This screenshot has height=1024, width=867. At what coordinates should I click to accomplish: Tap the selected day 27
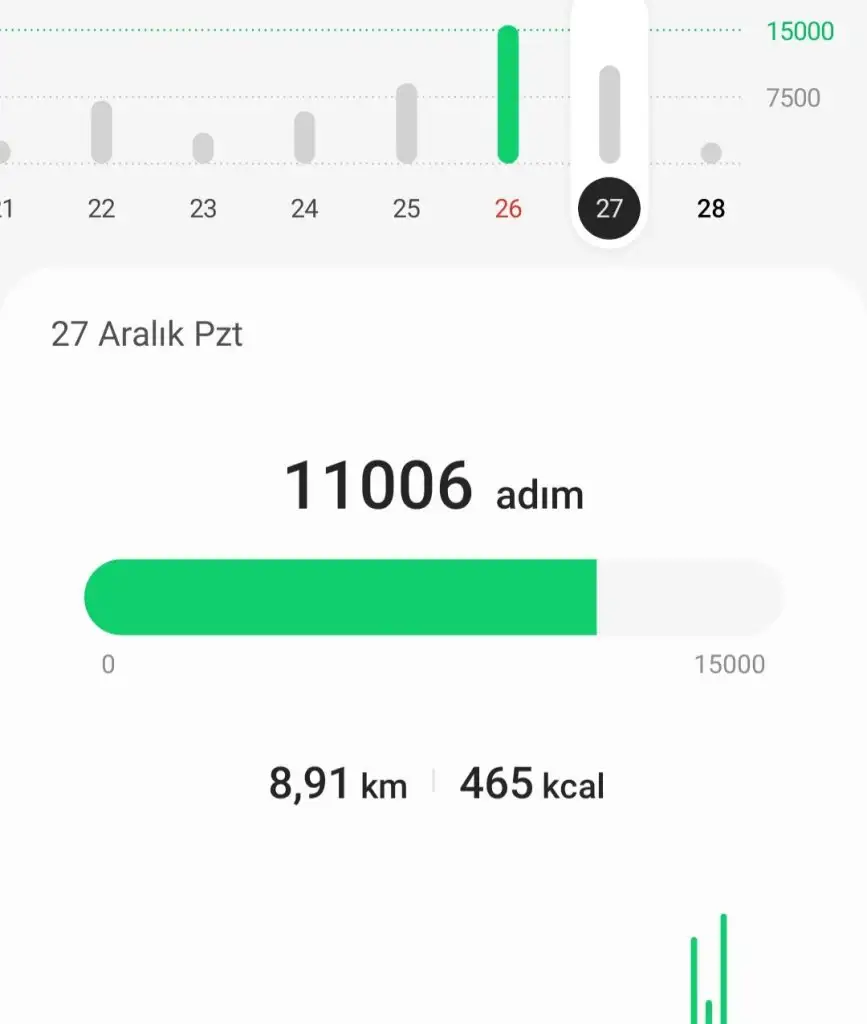point(609,208)
